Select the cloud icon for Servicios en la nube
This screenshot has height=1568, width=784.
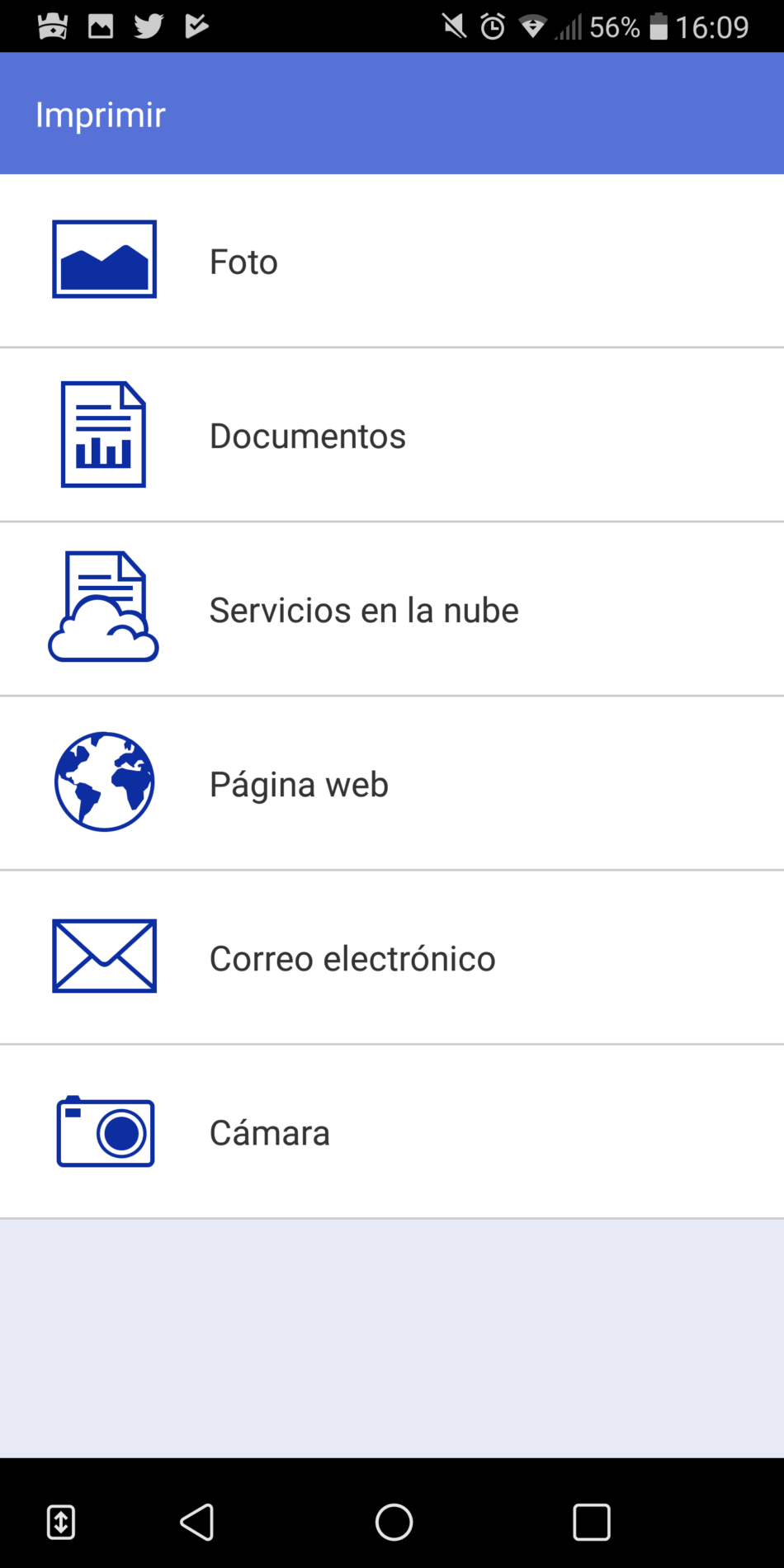pyautogui.click(x=104, y=607)
